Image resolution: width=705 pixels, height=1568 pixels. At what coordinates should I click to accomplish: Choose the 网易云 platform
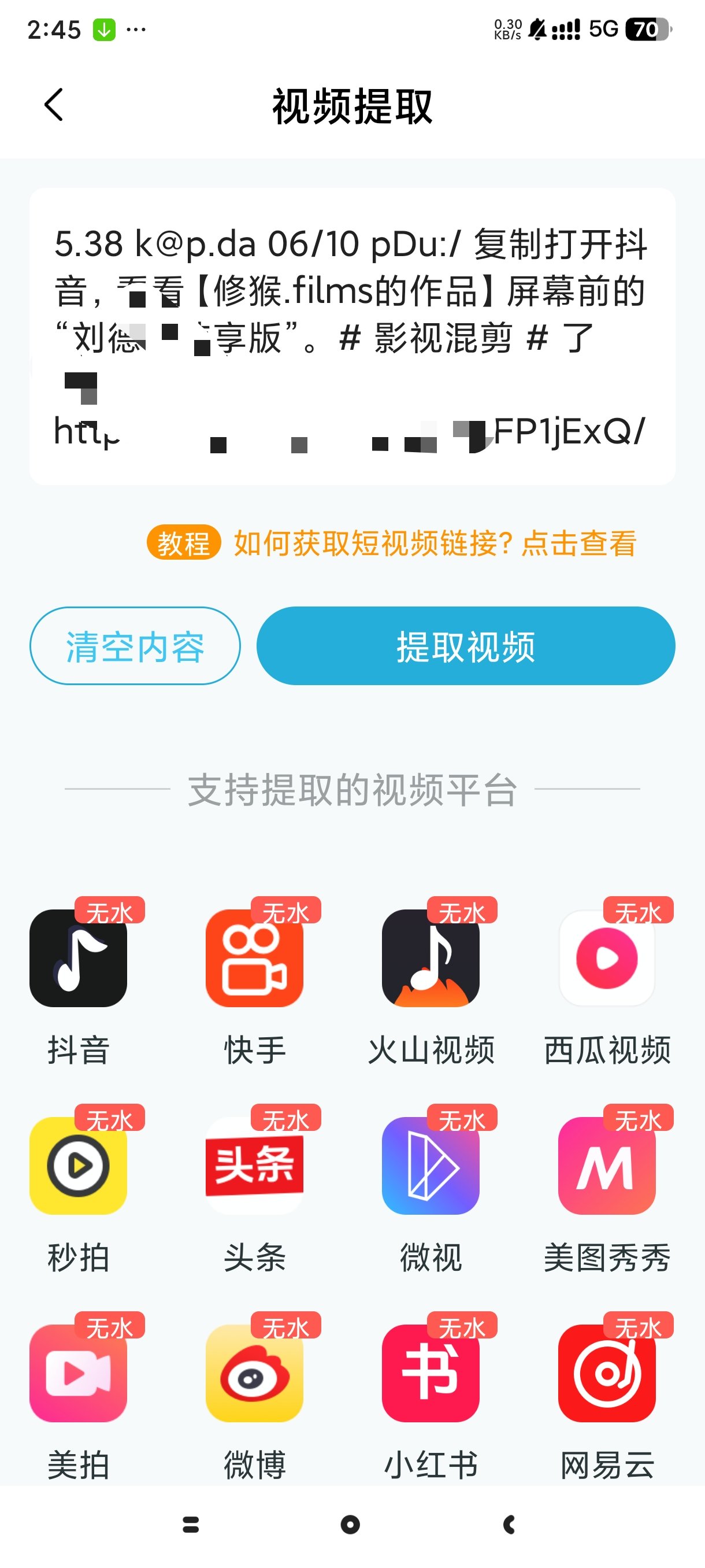[606, 1373]
